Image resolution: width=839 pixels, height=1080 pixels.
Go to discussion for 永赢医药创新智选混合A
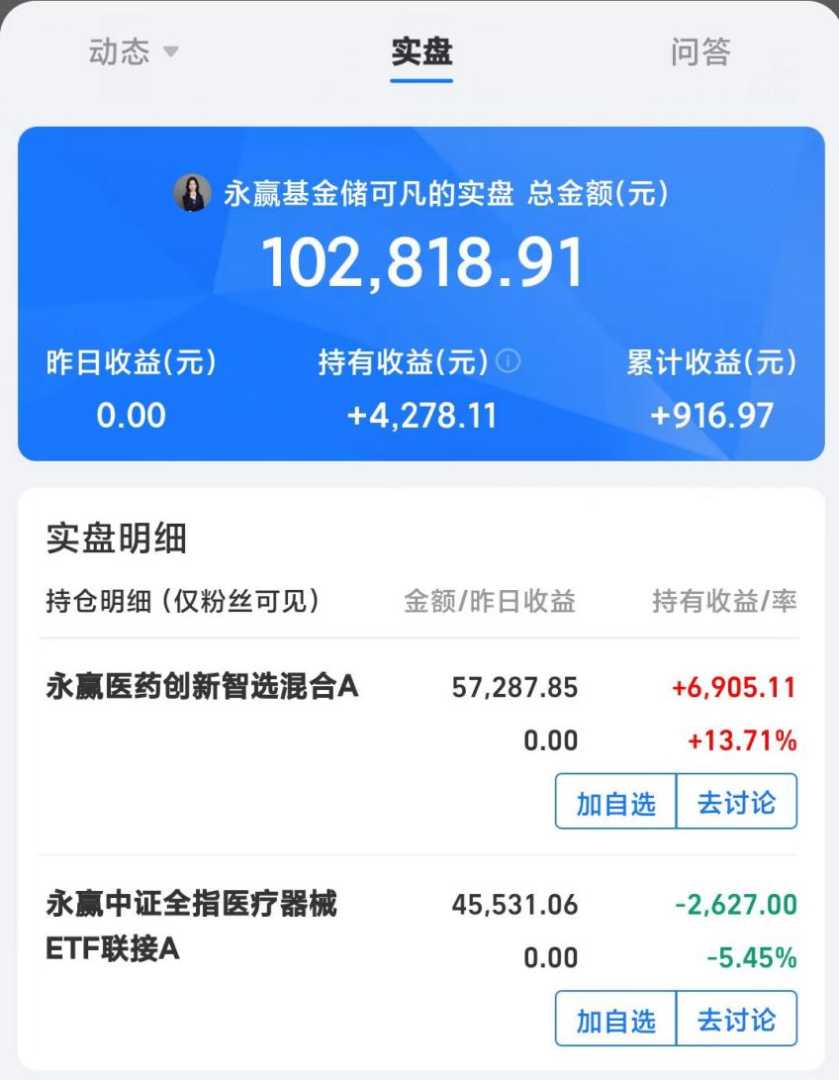(x=737, y=802)
